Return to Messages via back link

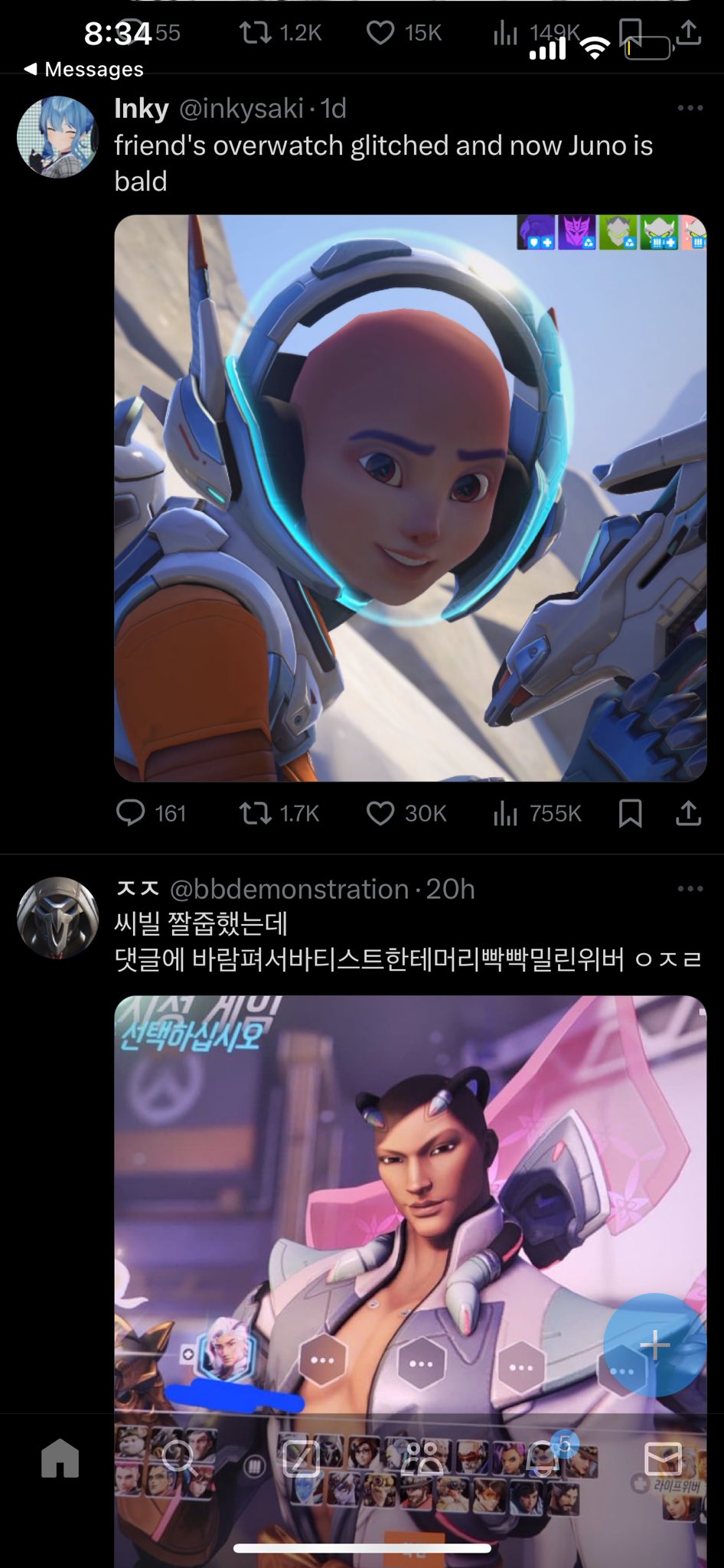tap(84, 69)
